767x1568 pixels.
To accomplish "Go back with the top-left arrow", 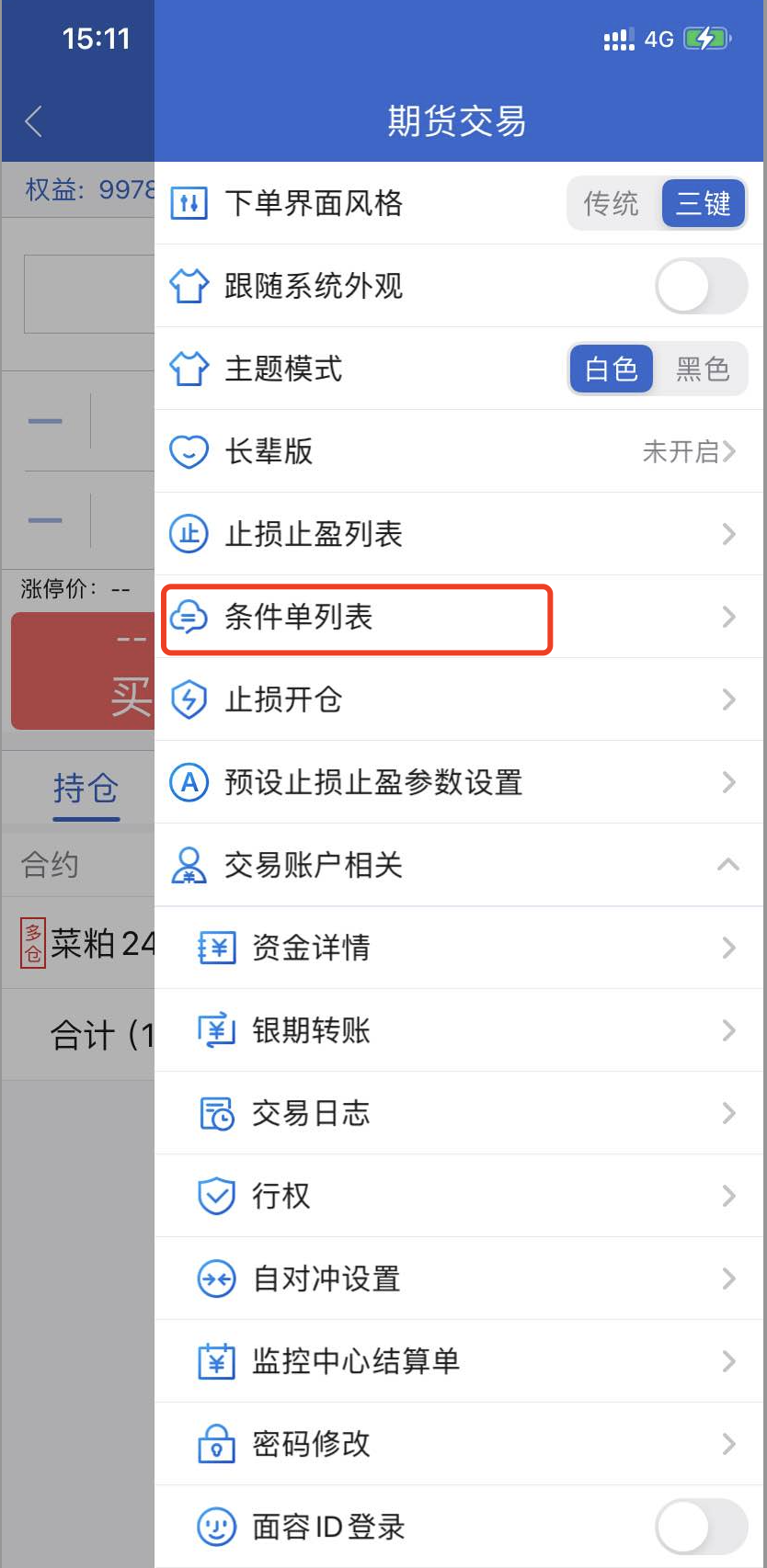I will click(x=34, y=120).
